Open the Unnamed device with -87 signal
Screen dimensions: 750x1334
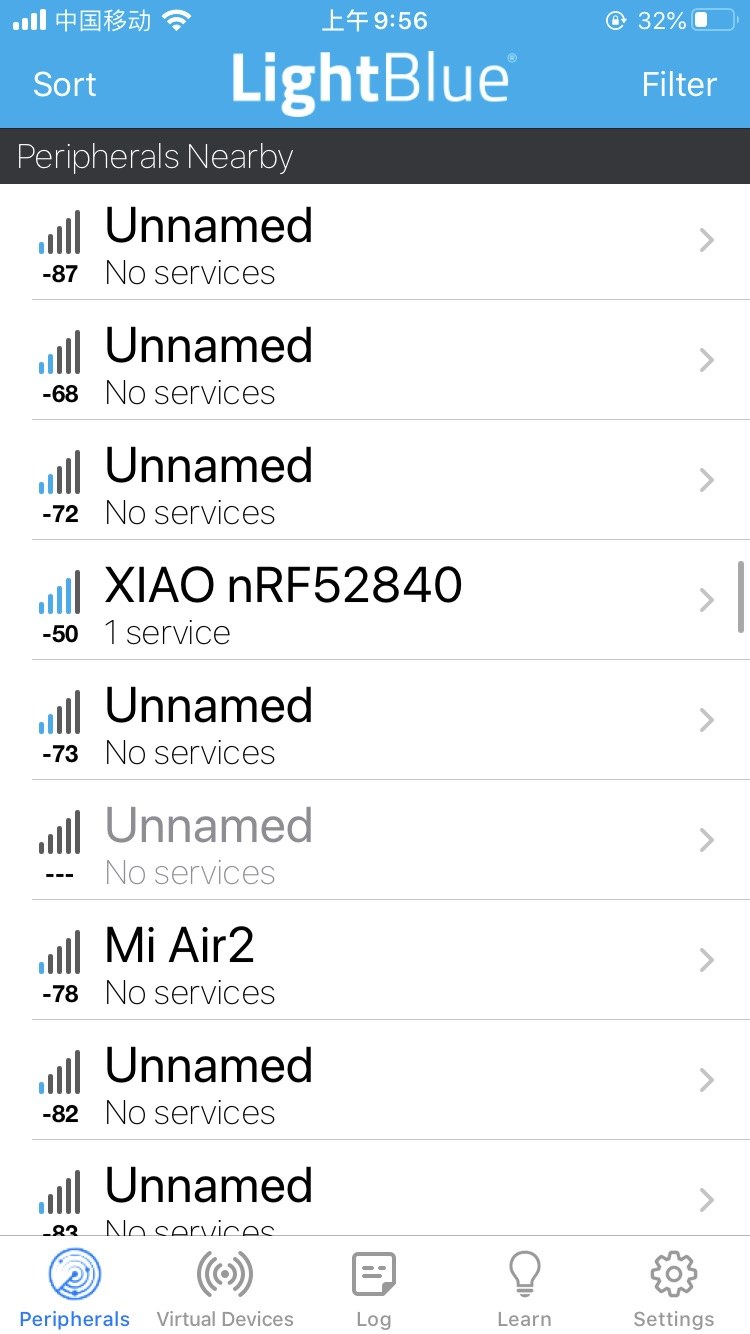375,242
